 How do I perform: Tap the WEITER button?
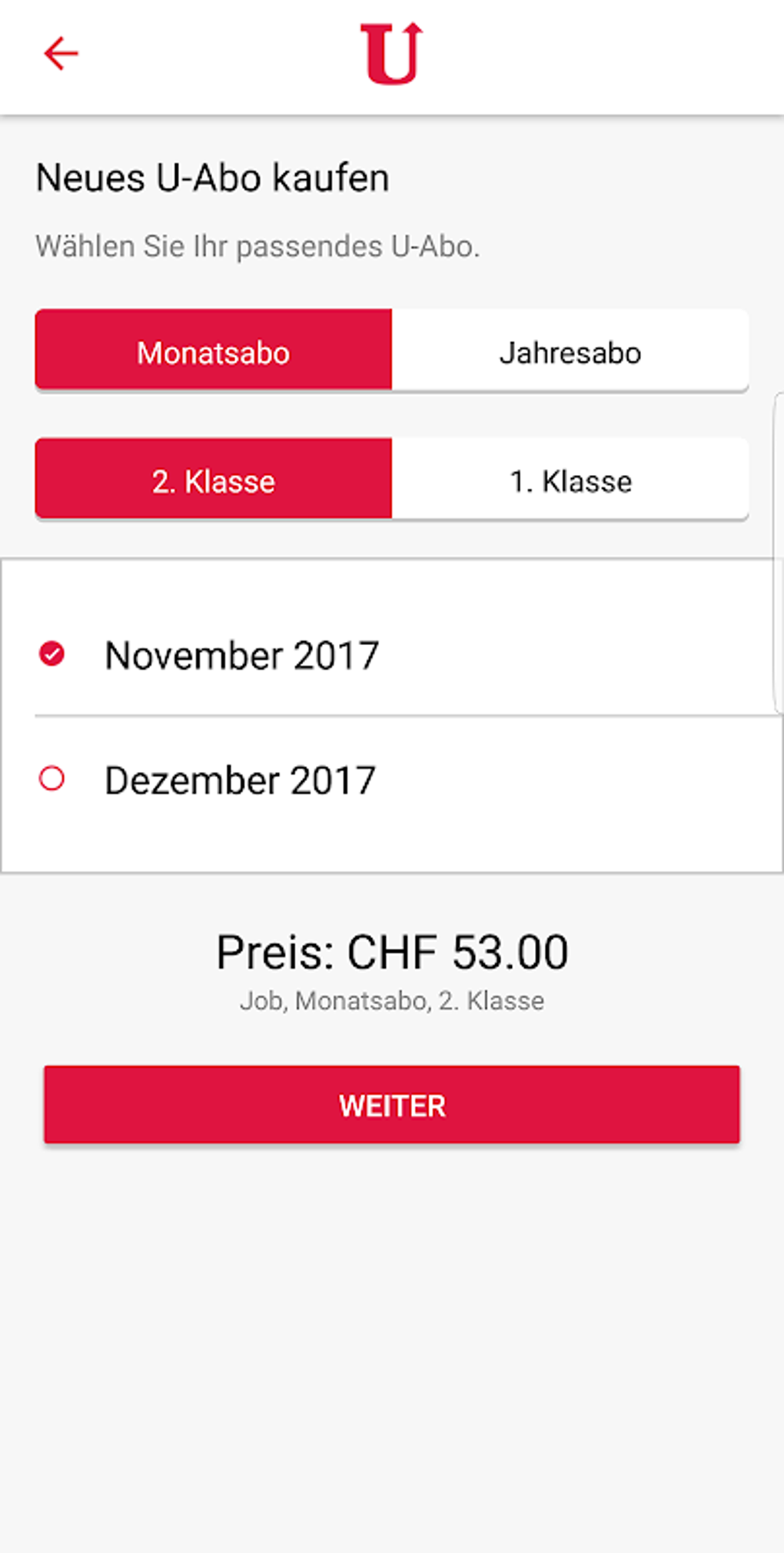391,1105
